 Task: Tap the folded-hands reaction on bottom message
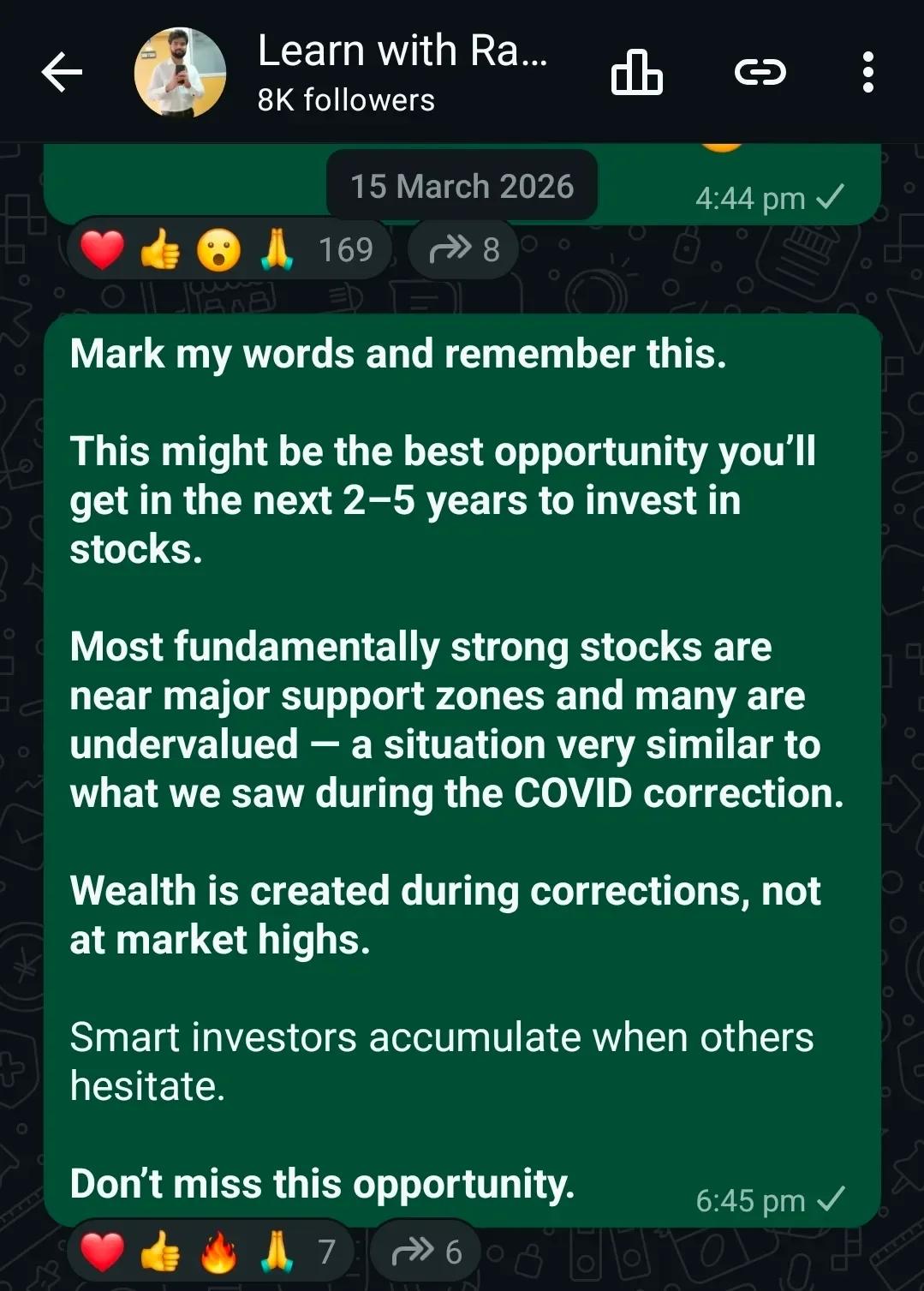[x=276, y=1252]
